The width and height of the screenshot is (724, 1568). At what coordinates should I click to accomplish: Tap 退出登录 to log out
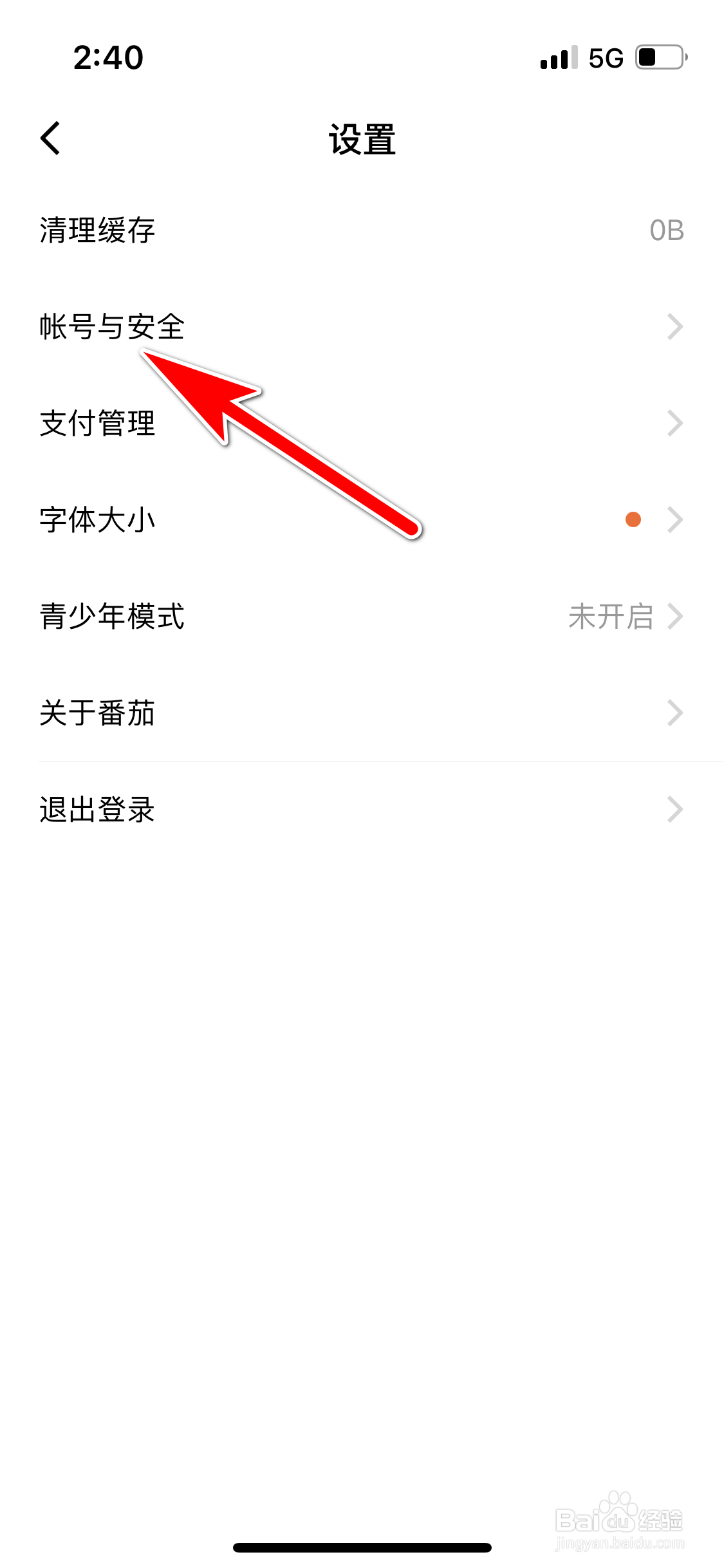point(95,810)
